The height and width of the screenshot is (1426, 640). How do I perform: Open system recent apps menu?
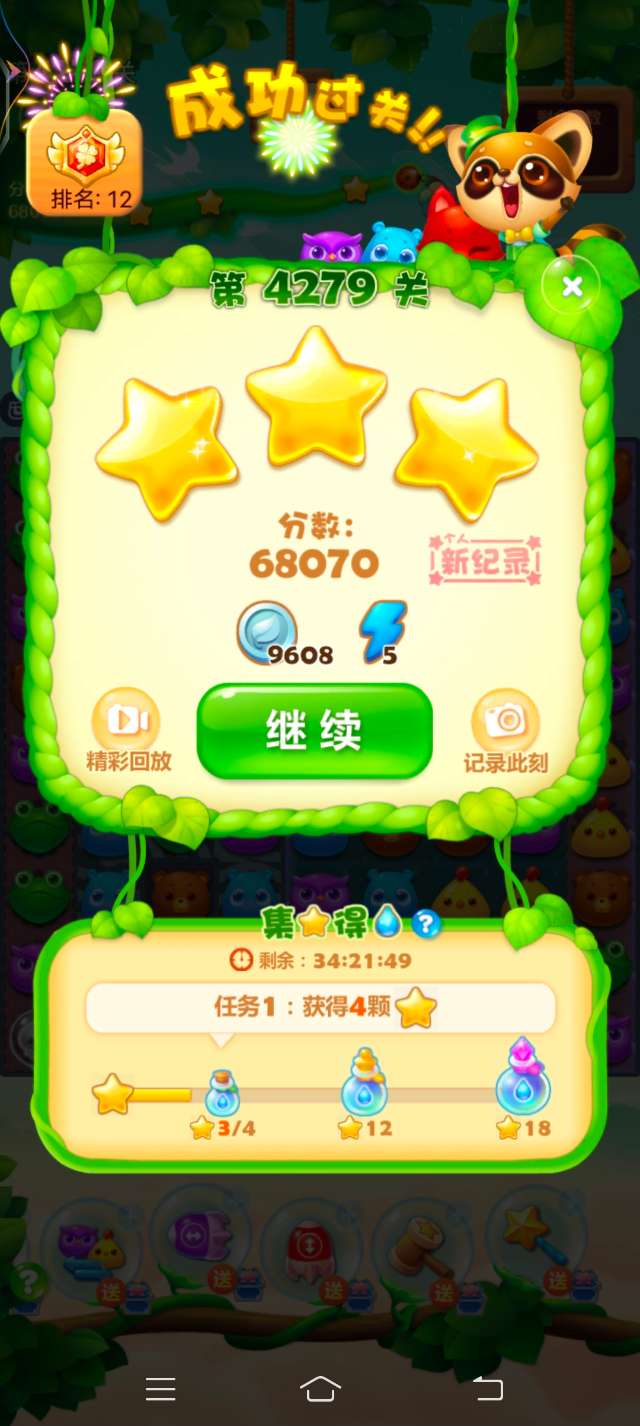coord(161,1388)
